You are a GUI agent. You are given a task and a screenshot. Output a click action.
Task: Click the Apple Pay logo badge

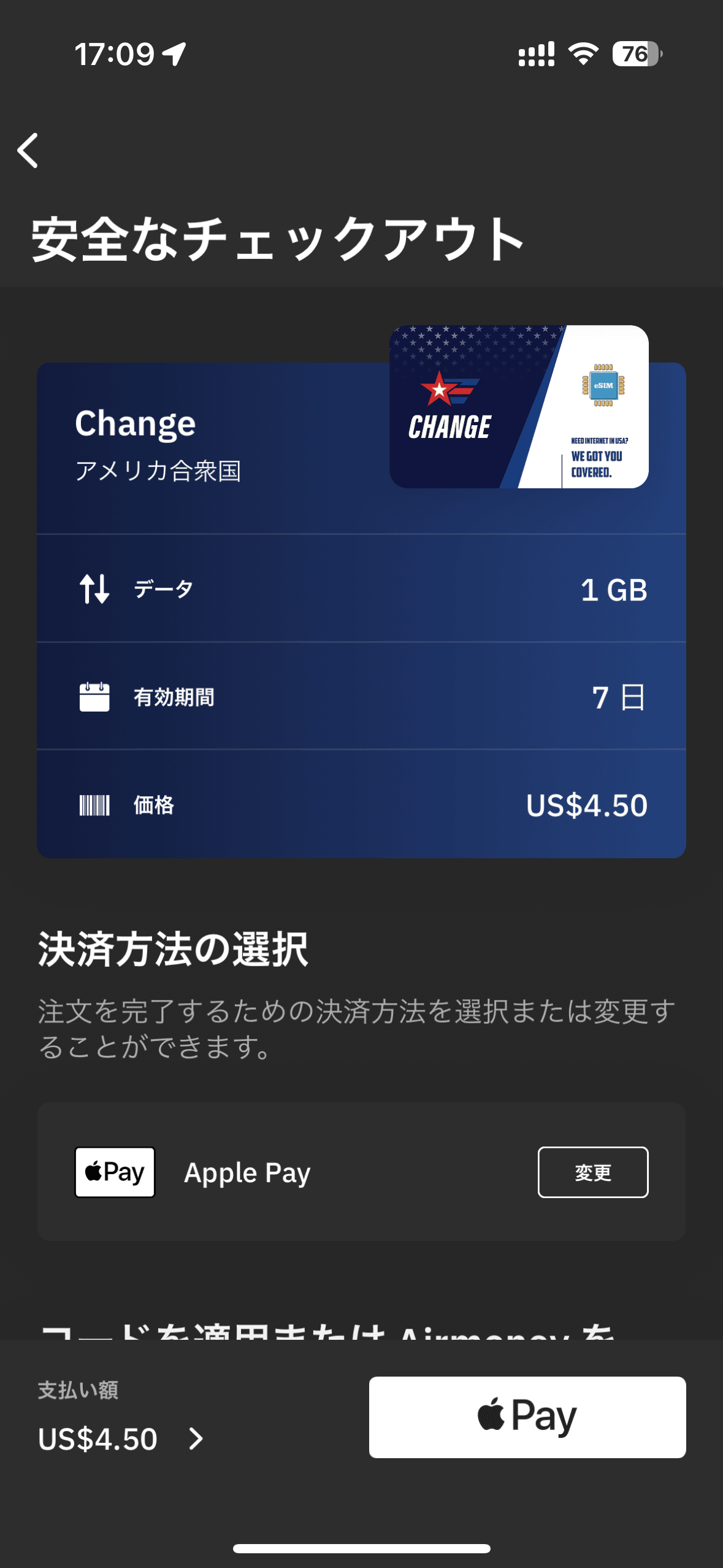click(x=115, y=1171)
